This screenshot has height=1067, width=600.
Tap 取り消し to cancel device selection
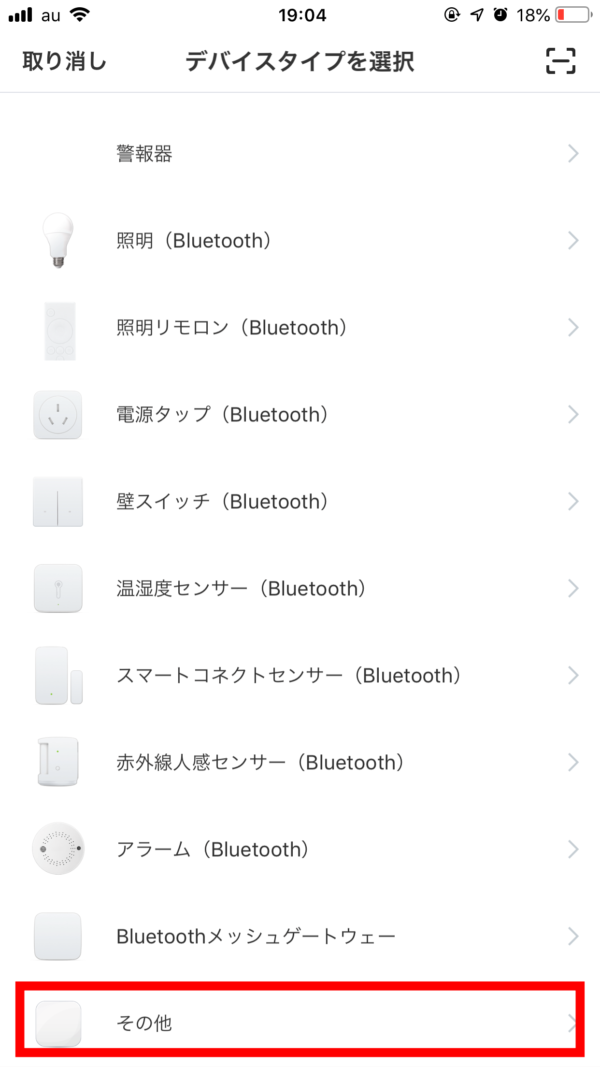(x=65, y=62)
